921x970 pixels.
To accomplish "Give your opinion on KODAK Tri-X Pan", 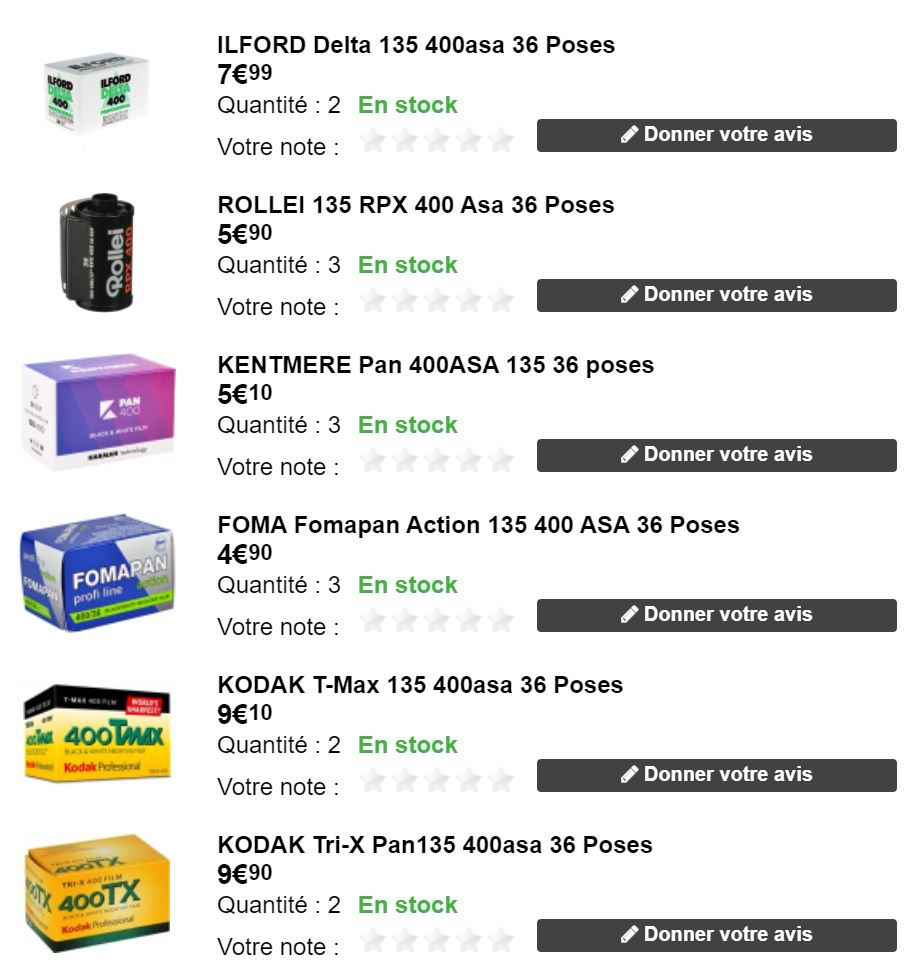I will click(716, 935).
